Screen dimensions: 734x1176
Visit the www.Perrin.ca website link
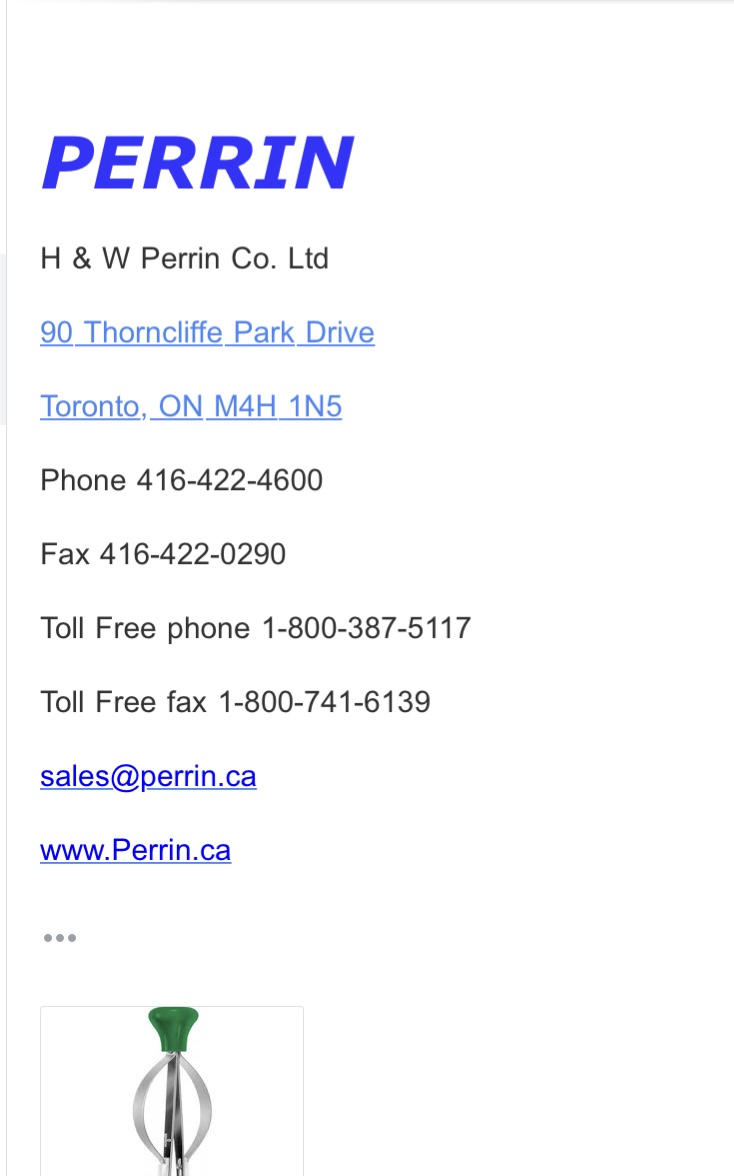pyautogui.click(x=135, y=850)
